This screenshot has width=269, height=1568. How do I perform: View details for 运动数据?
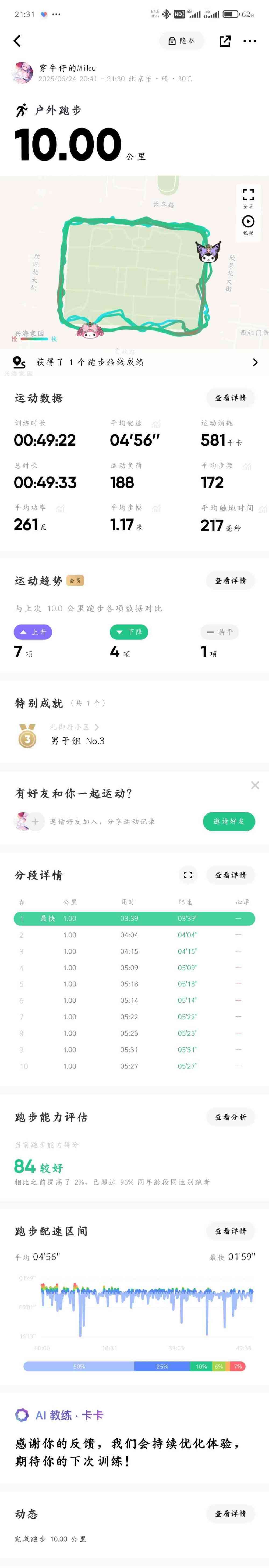[230, 398]
